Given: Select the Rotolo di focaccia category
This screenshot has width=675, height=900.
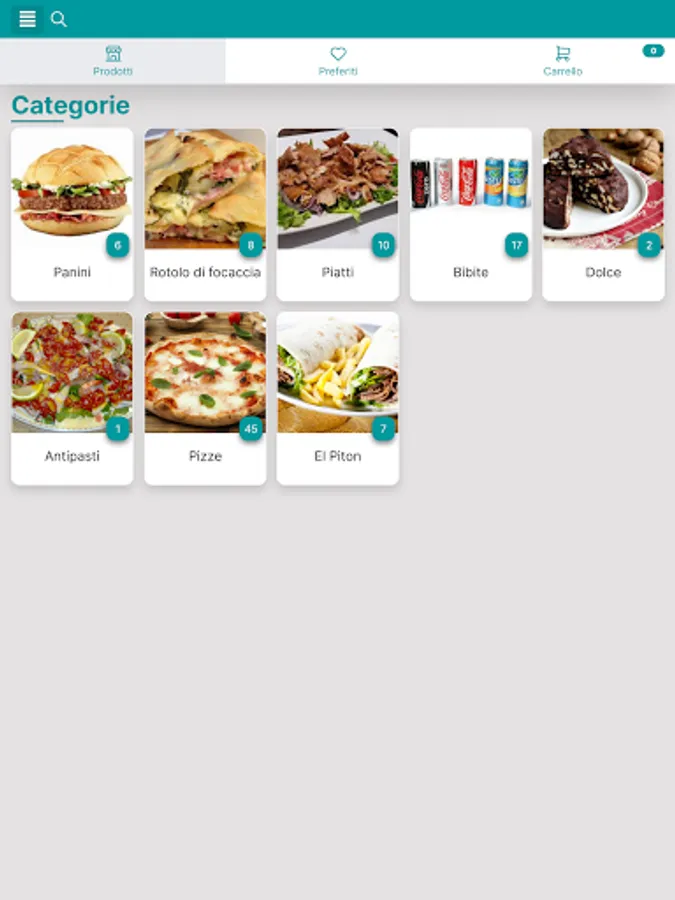Looking at the screenshot, I should click(x=205, y=214).
